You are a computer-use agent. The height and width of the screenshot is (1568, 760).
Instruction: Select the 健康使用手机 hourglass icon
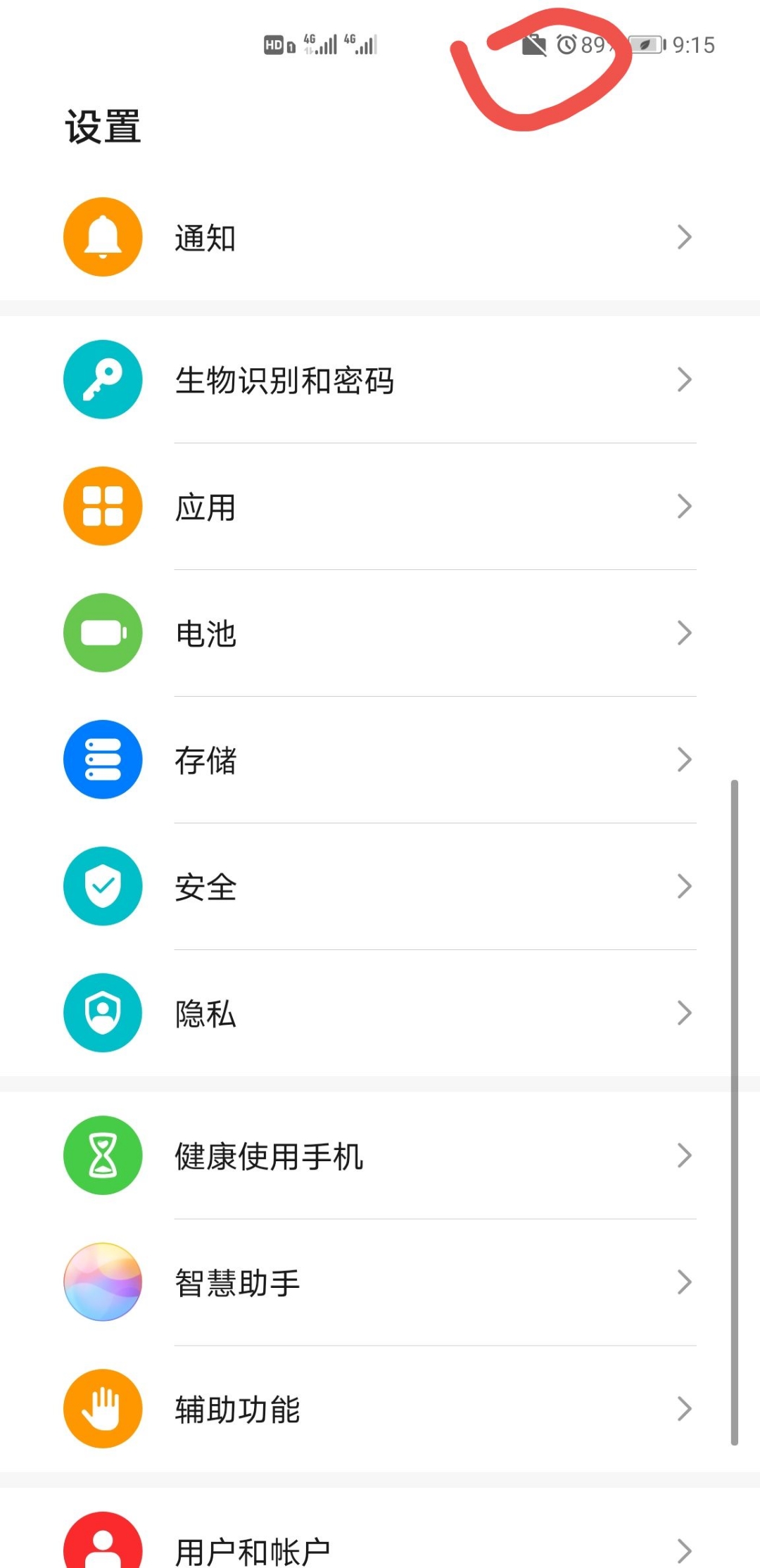tap(102, 1155)
